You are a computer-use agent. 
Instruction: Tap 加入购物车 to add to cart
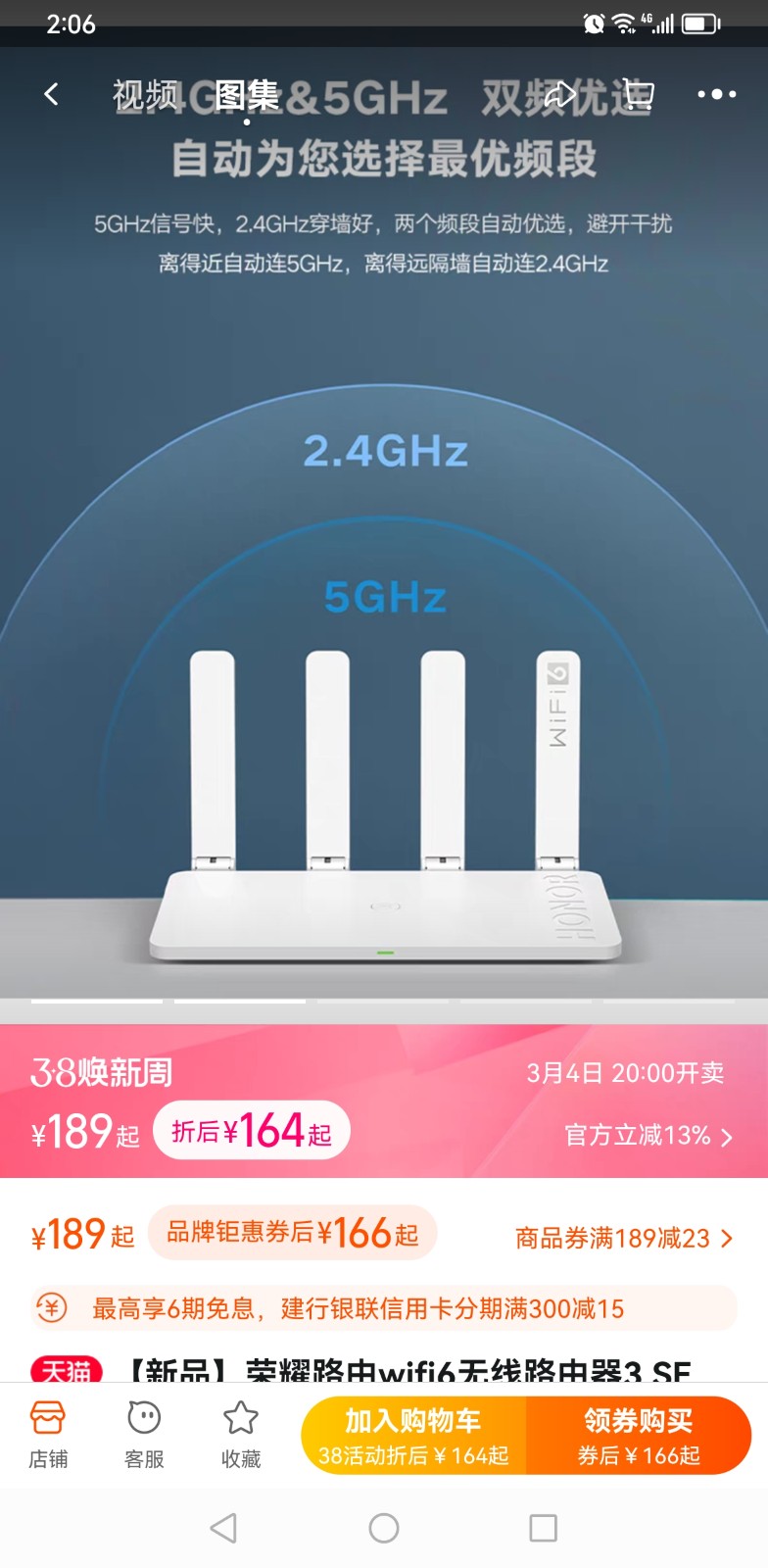tap(413, 1436)
